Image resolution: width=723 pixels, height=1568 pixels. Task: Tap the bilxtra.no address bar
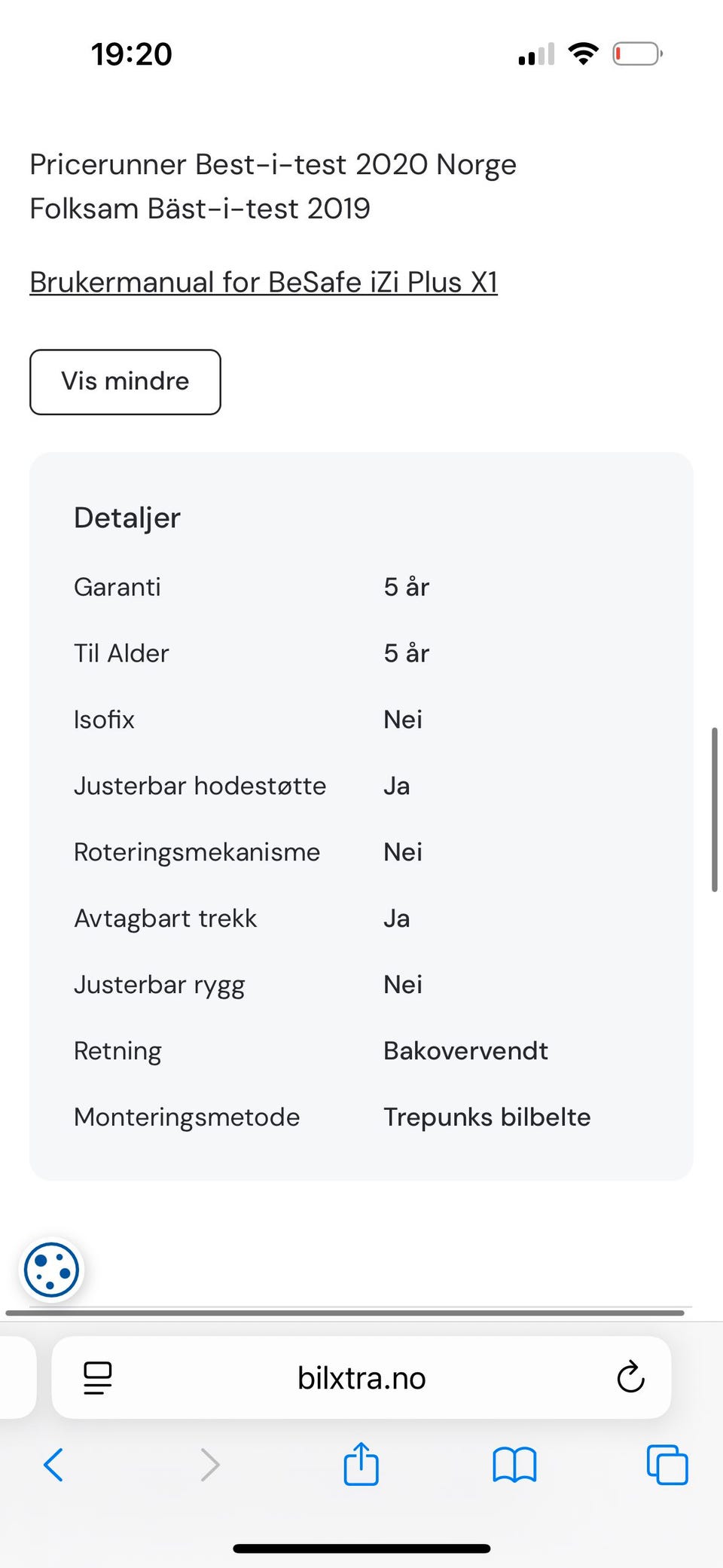(361, 1377)
